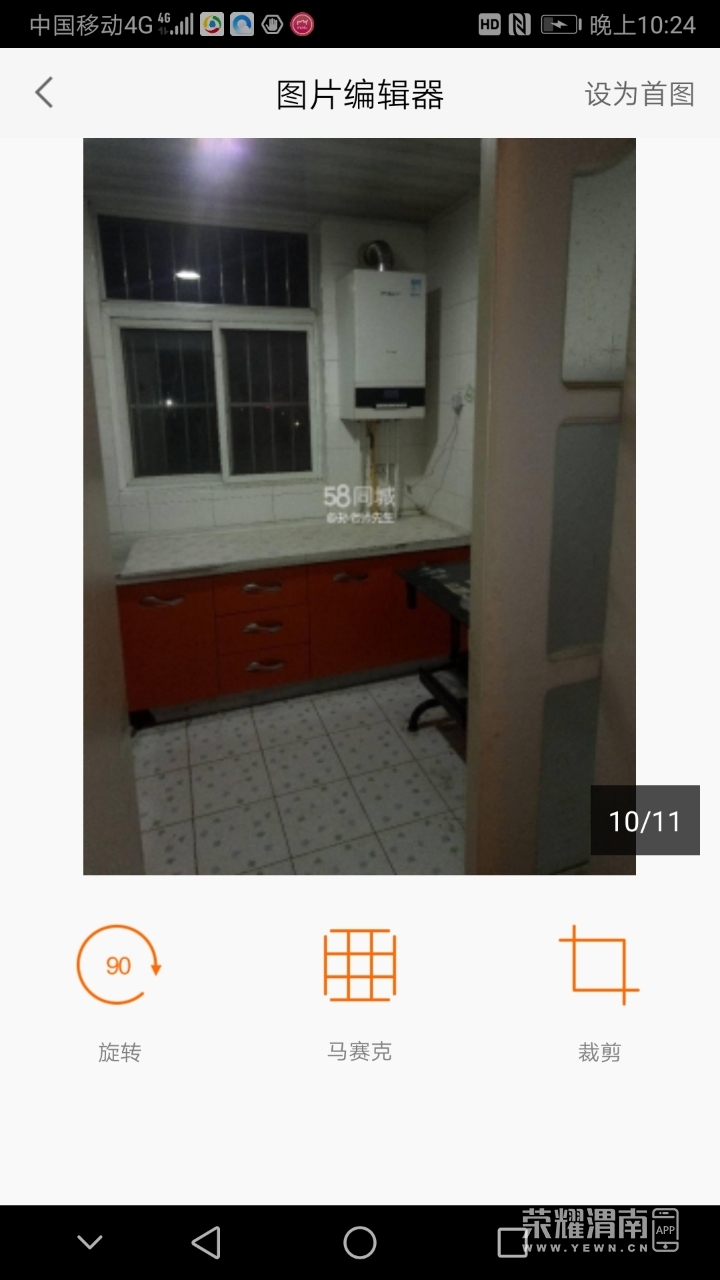Screen dimensions: 720x1280
Task: Select the 裁剪 crop tool
Action: (599, 966)
